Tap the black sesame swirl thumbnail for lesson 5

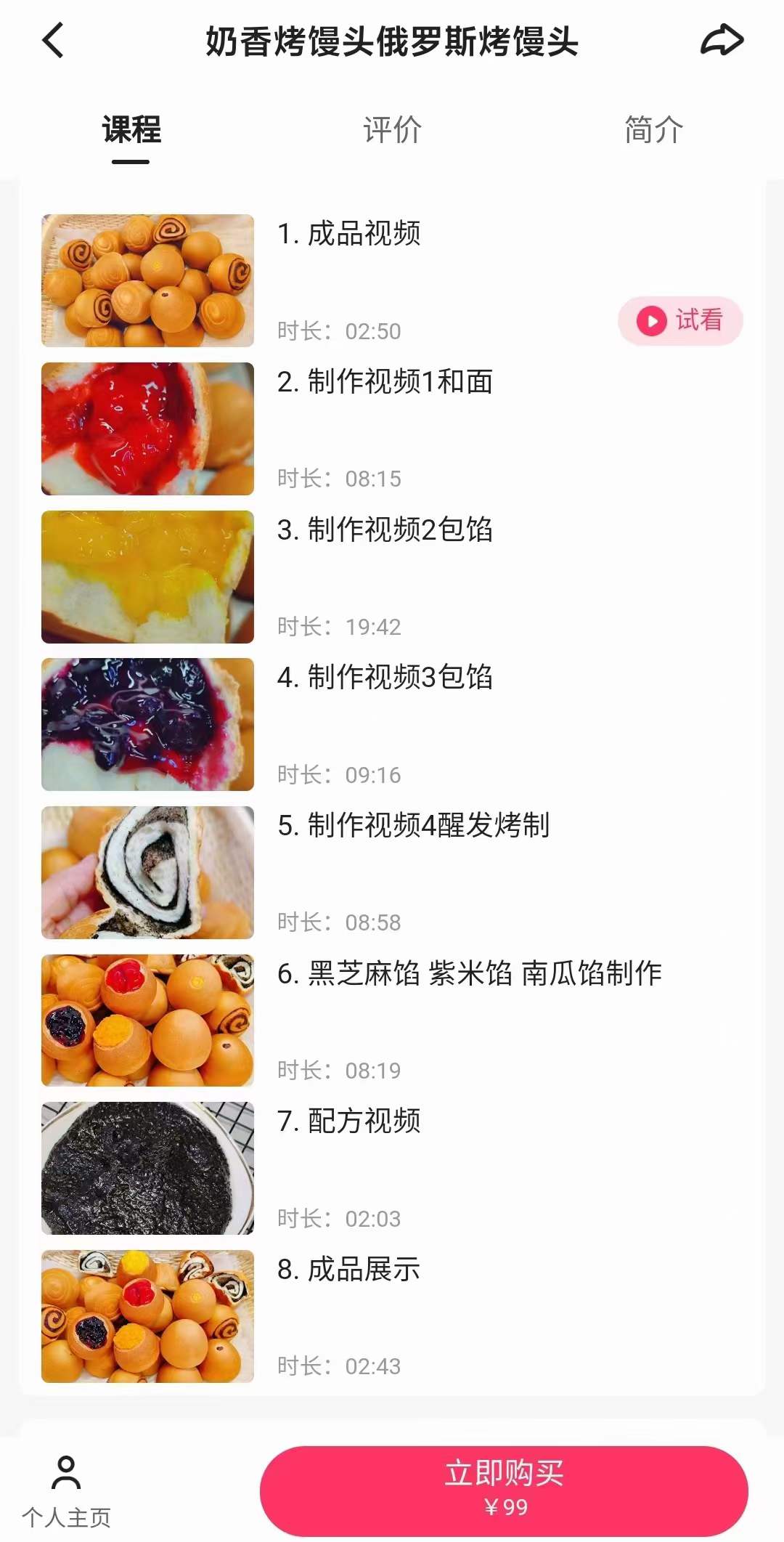click(x=147, y=872)
